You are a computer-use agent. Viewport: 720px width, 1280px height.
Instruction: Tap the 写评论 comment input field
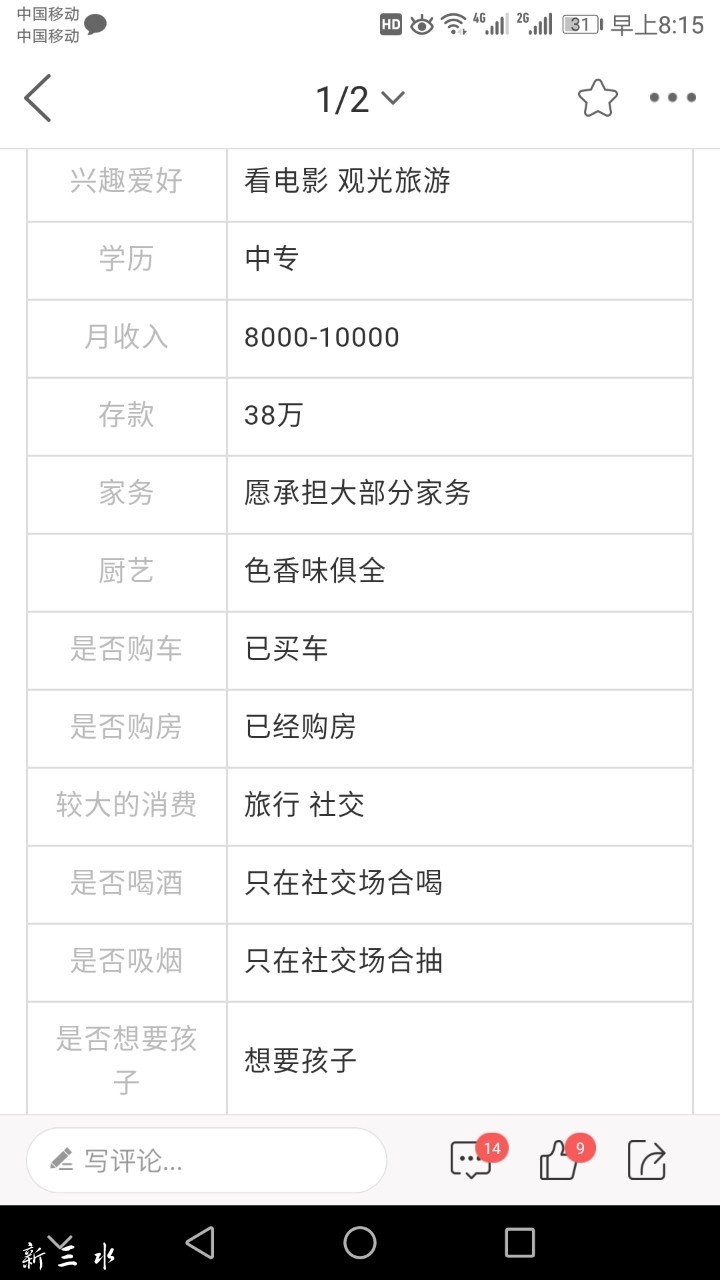point(206,1160)
